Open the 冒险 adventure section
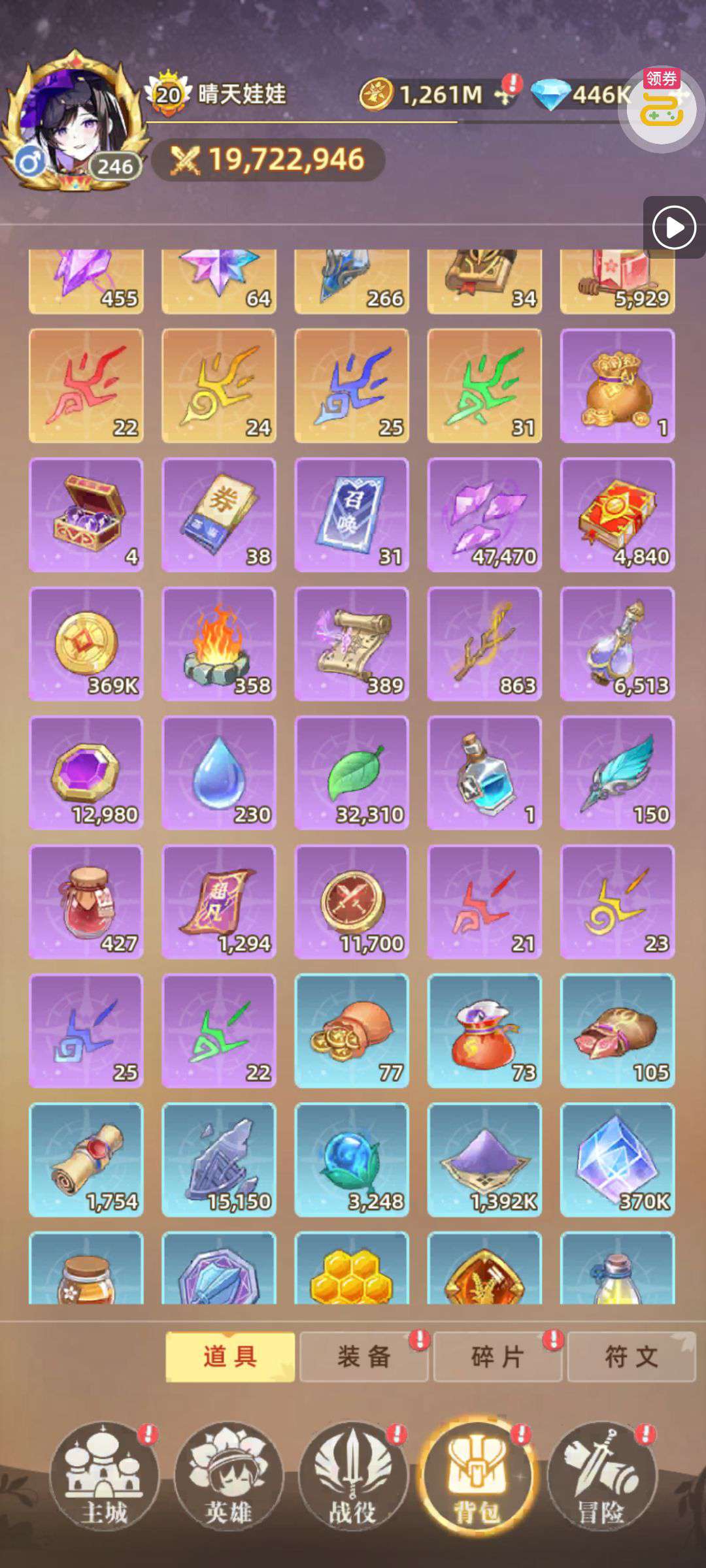The image size is (706, 1568). pos(601,1477)
